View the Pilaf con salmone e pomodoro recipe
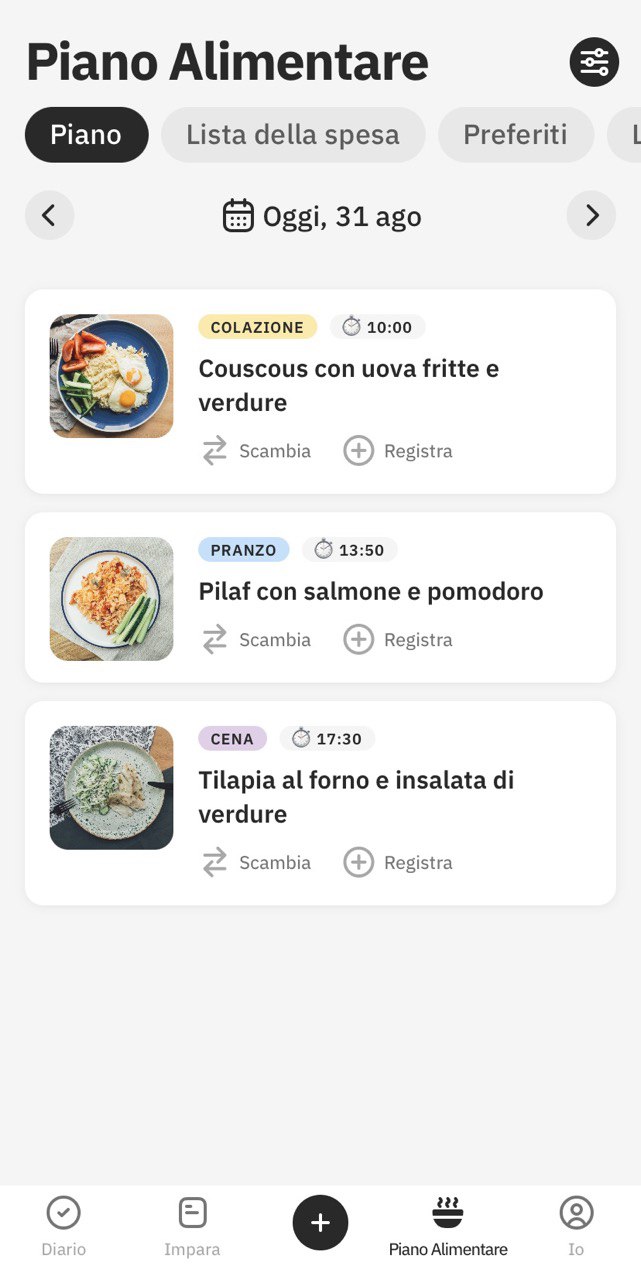 (x=370, y=591)
